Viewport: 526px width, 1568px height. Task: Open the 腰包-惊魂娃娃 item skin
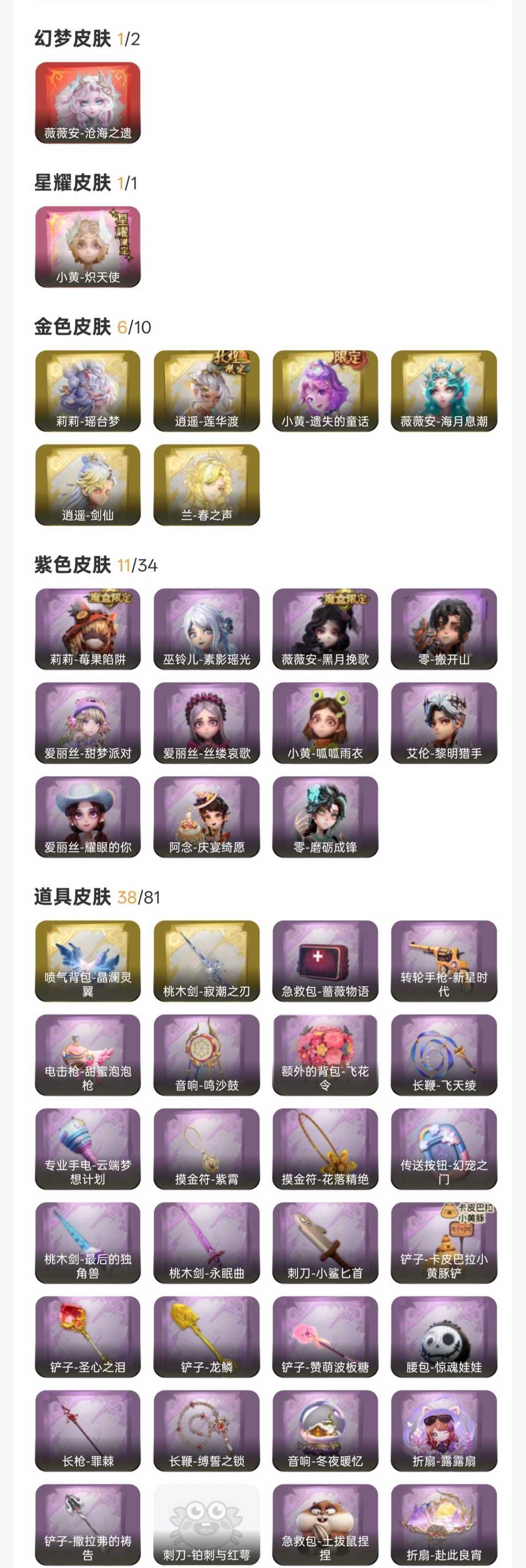click(444, 1337)
